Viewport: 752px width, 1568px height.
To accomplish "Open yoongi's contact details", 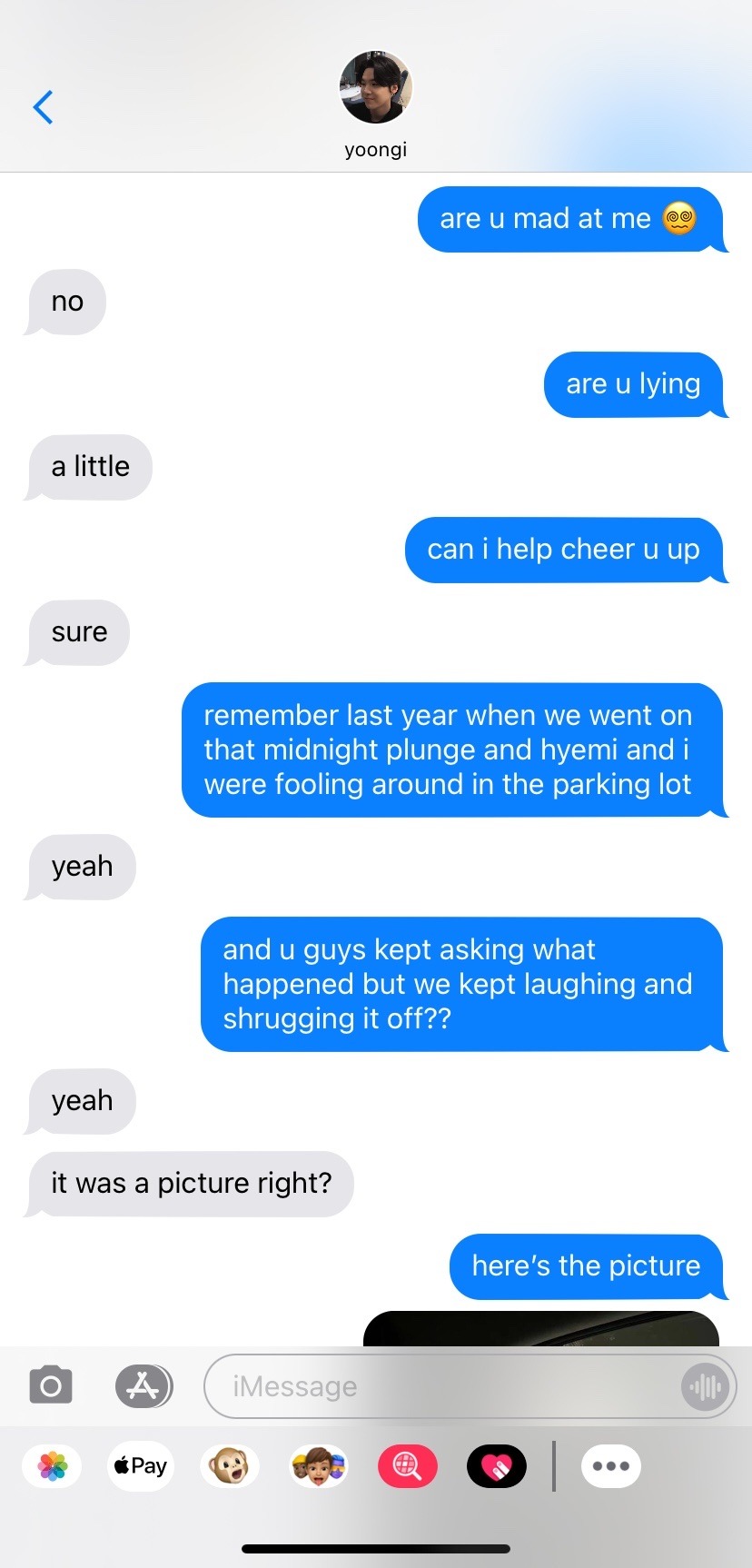I will point(375,102).
